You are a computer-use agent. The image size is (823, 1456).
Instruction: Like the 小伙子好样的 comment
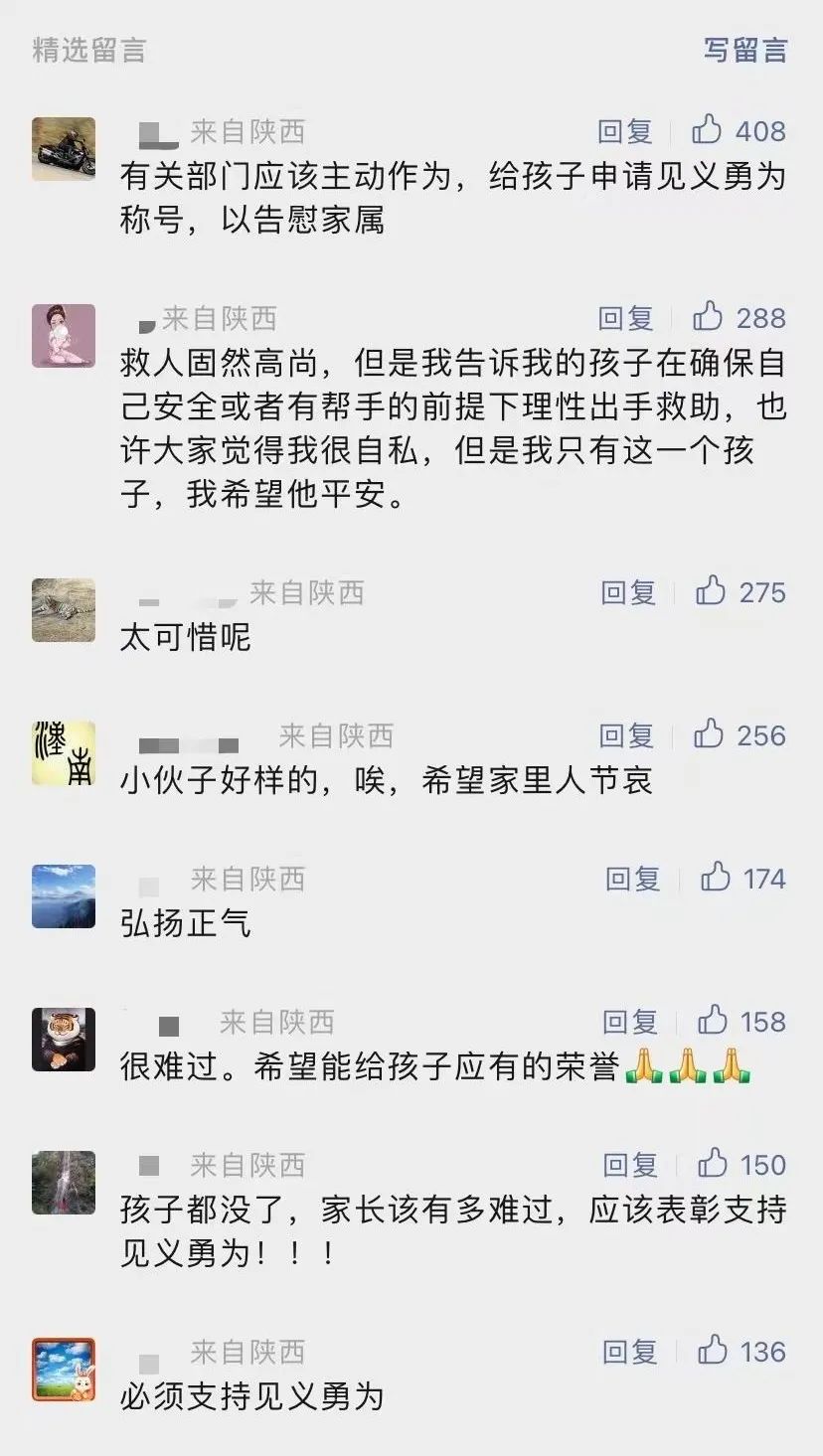(709, 734)
